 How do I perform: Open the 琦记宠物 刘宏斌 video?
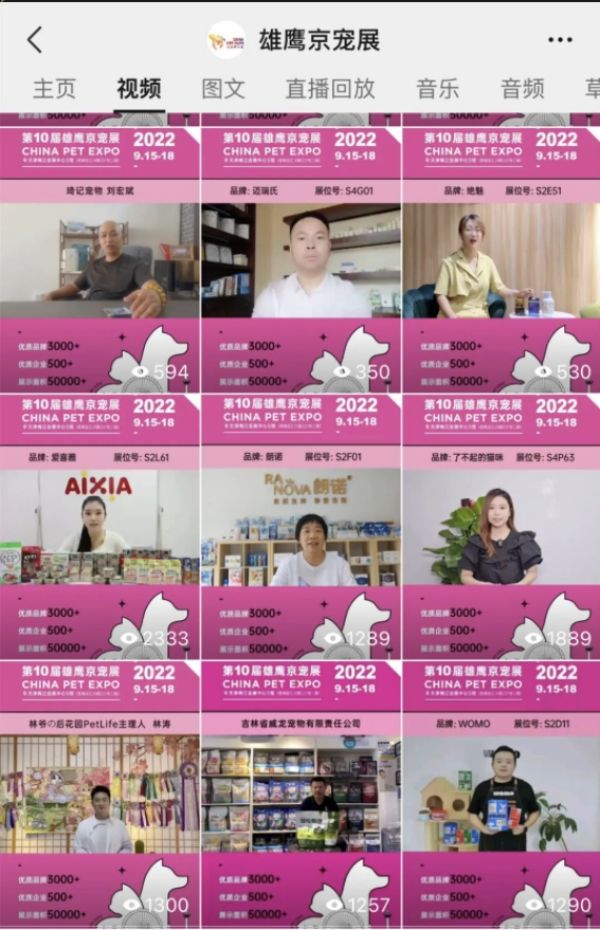[x=100, y=260]
